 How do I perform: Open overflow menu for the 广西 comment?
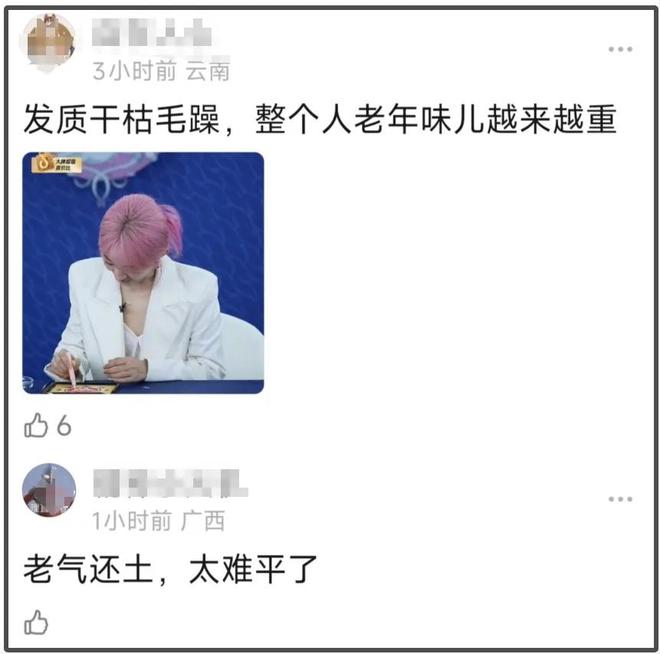click(x=620, y=498)
